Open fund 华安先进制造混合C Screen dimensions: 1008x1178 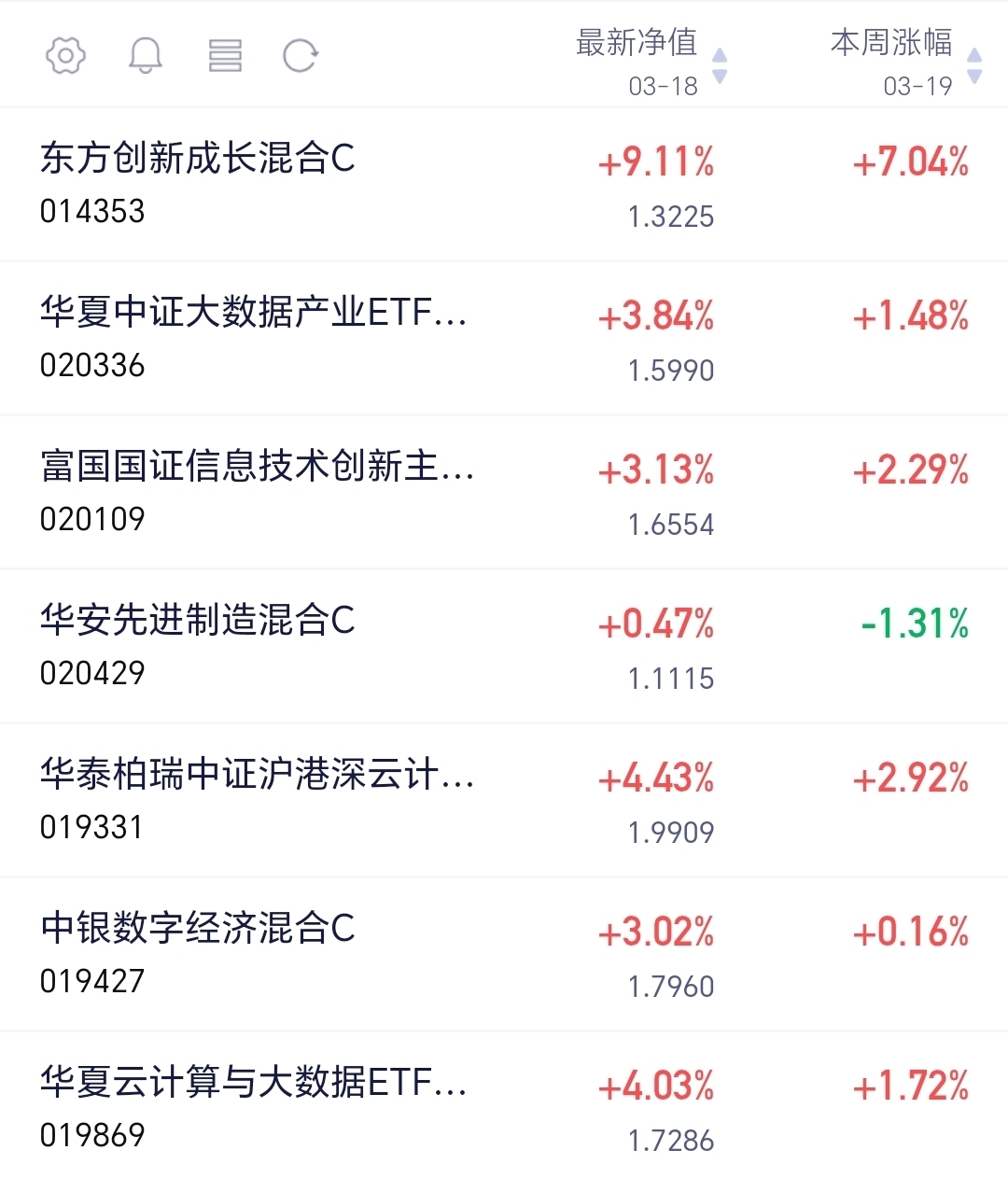coord(504,647)
